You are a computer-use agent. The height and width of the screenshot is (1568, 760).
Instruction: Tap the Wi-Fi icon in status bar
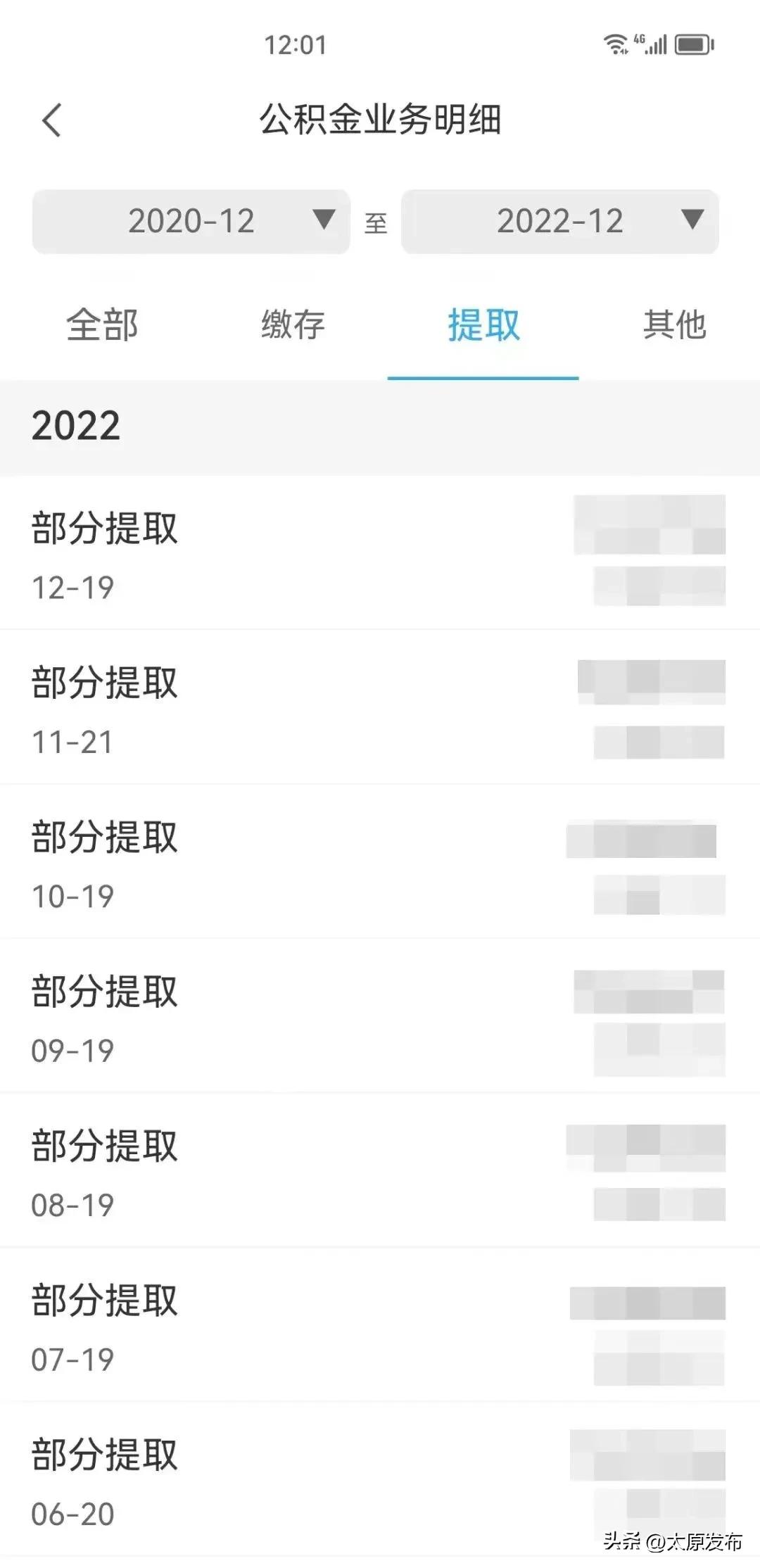pos(614,44)
